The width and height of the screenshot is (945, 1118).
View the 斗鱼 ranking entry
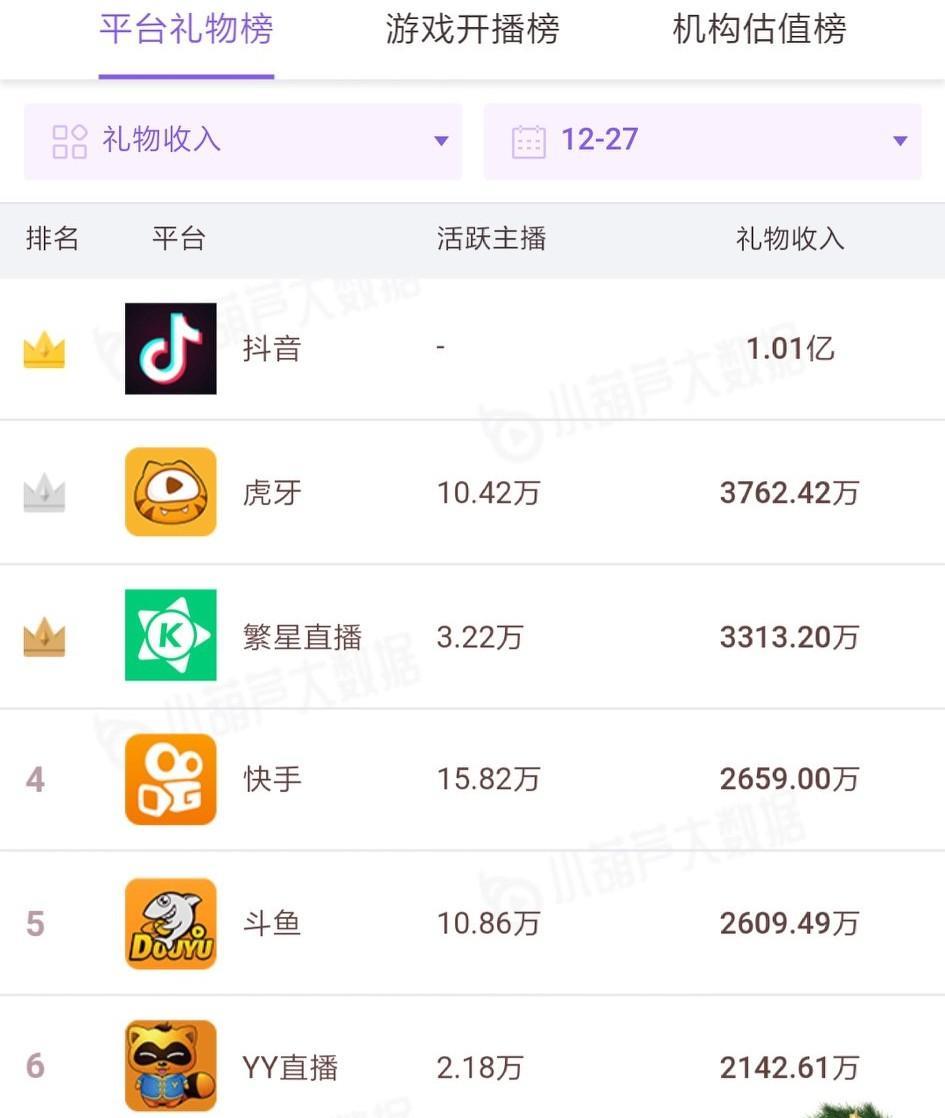tap(472, 923)
